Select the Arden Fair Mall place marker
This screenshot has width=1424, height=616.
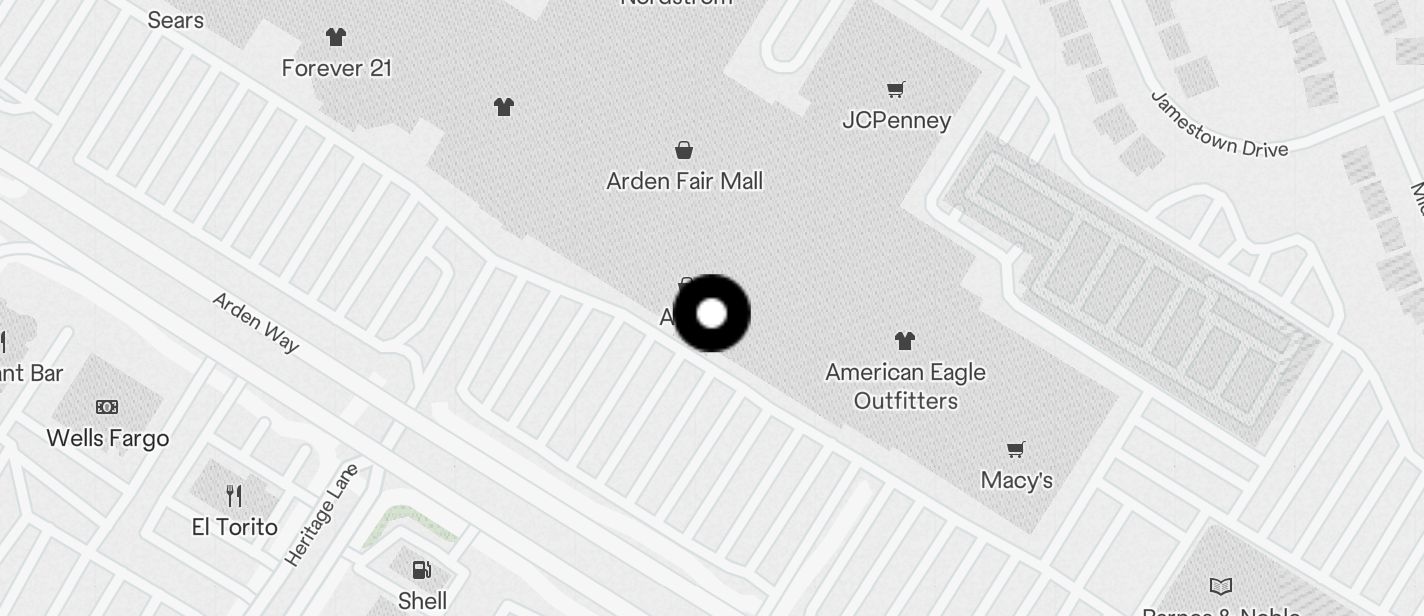pos(684,152)
